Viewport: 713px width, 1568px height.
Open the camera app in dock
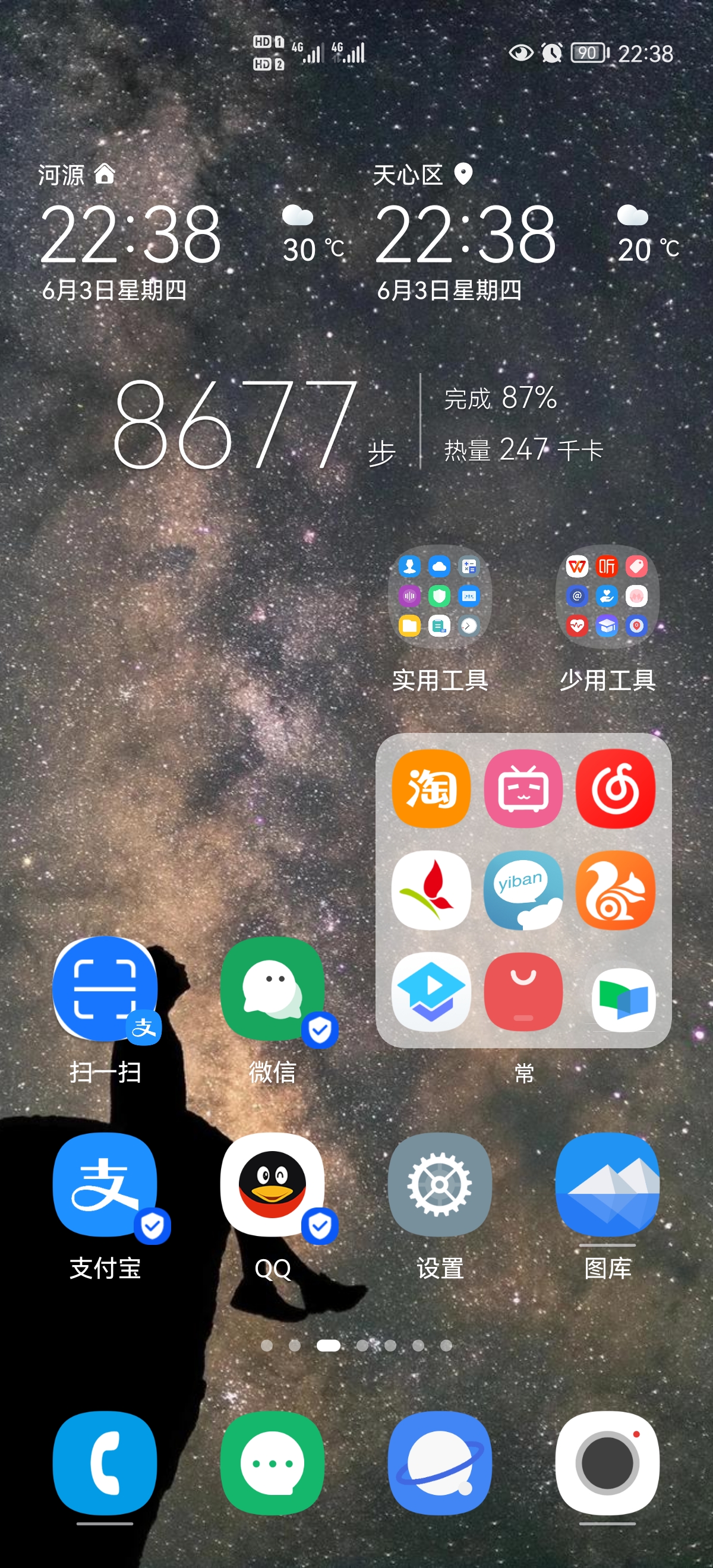coord(607,1463)
